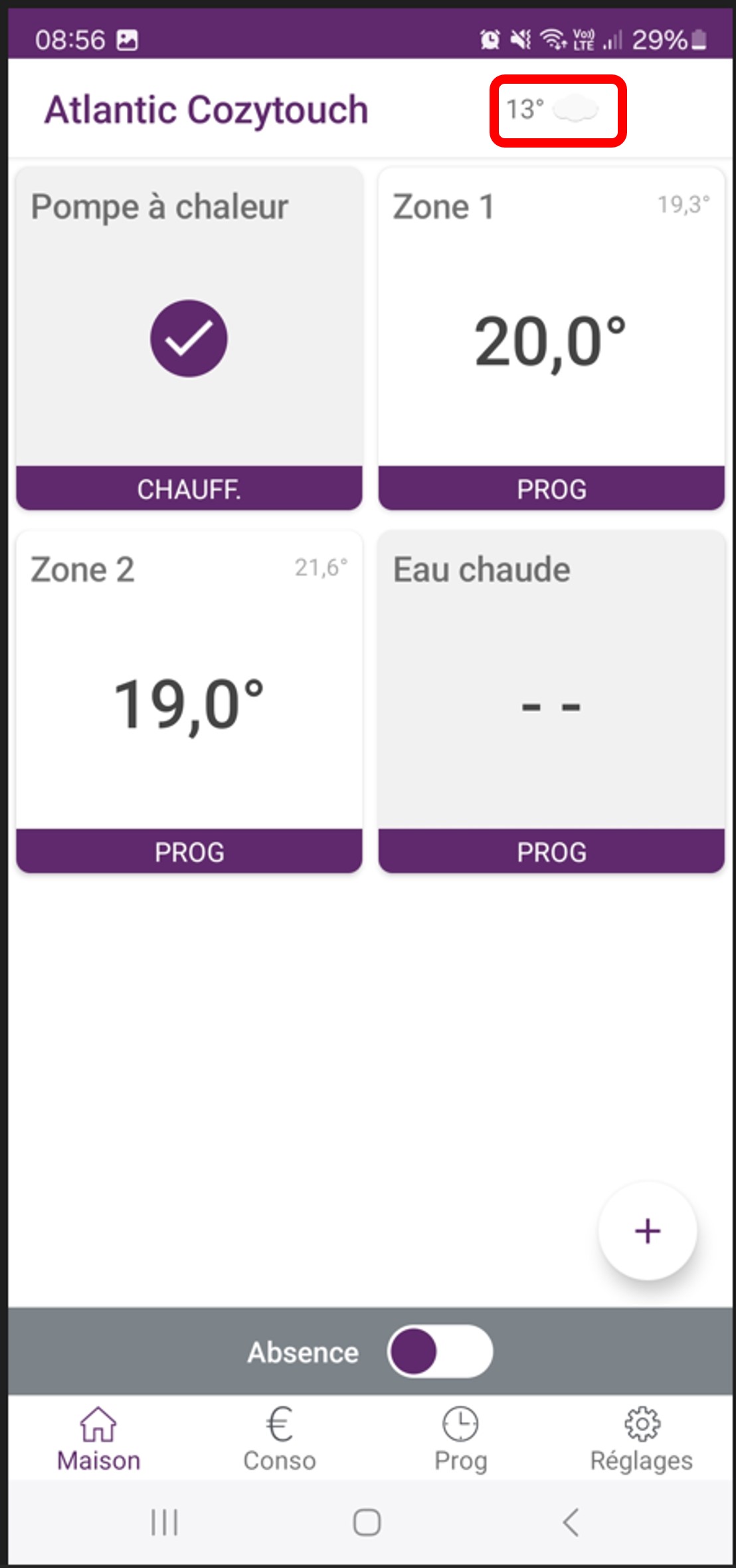Toggle the Absence mode switch
The height and width of the screenshot is (1568, 736).
click(440, 1351)
